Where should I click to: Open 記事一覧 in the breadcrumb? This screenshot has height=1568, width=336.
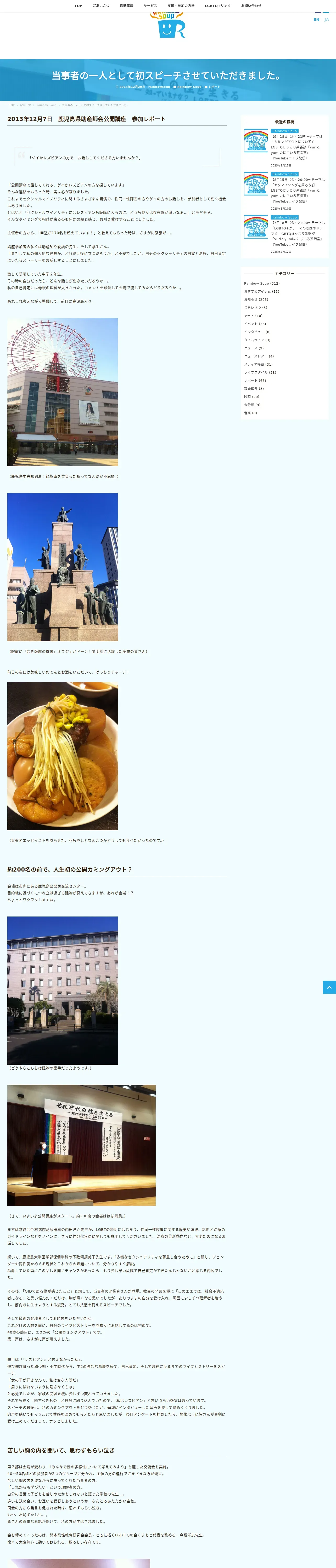(x=26, y=105)
